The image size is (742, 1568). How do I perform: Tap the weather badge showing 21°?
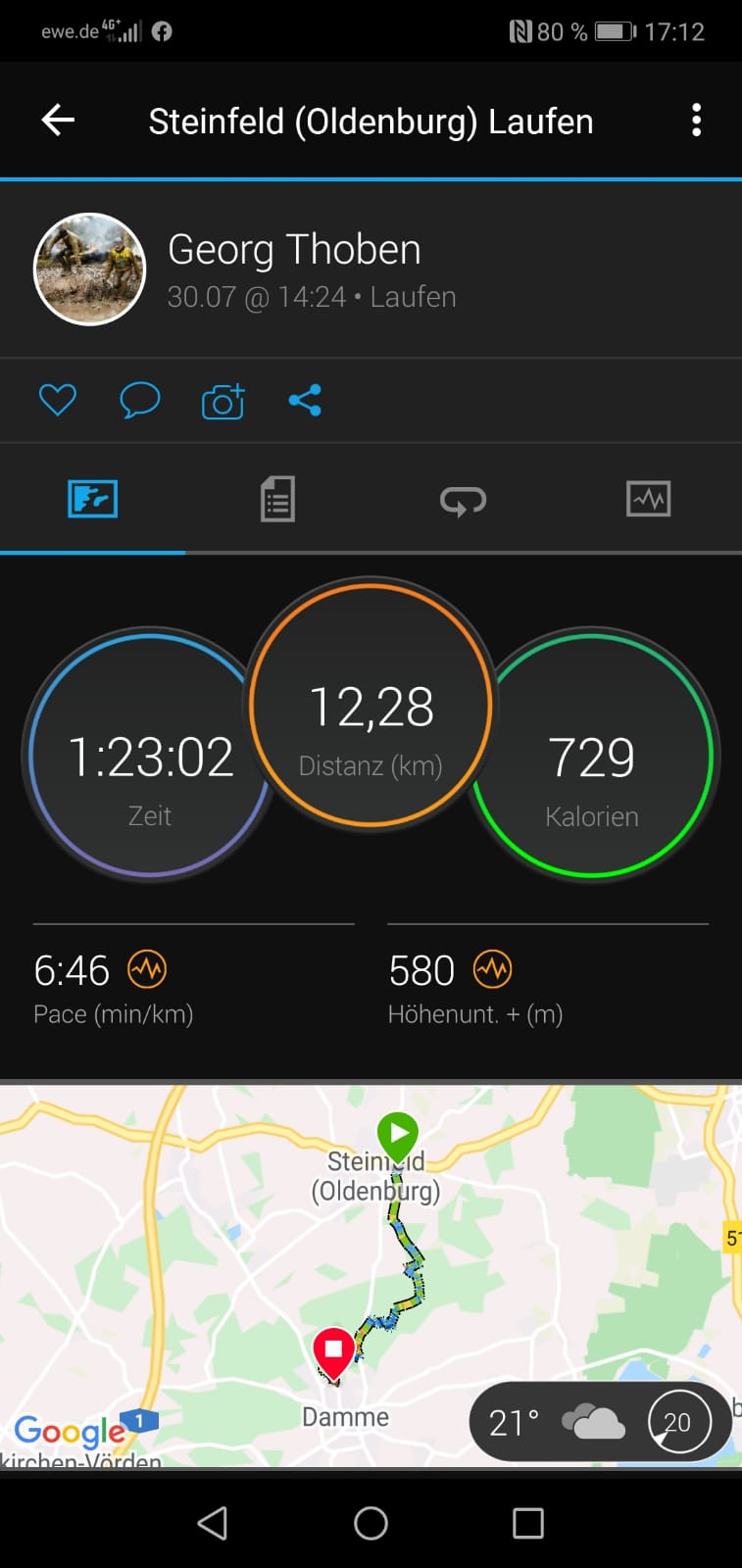tap(602, 1421)
